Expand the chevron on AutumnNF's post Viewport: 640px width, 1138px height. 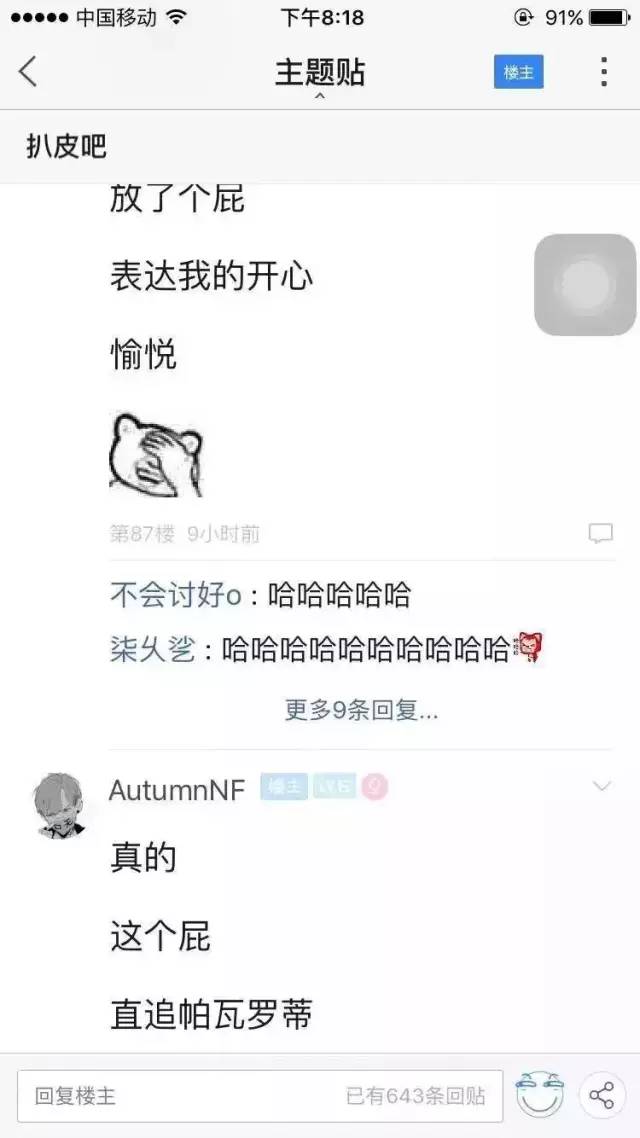(x=601, y=787)
